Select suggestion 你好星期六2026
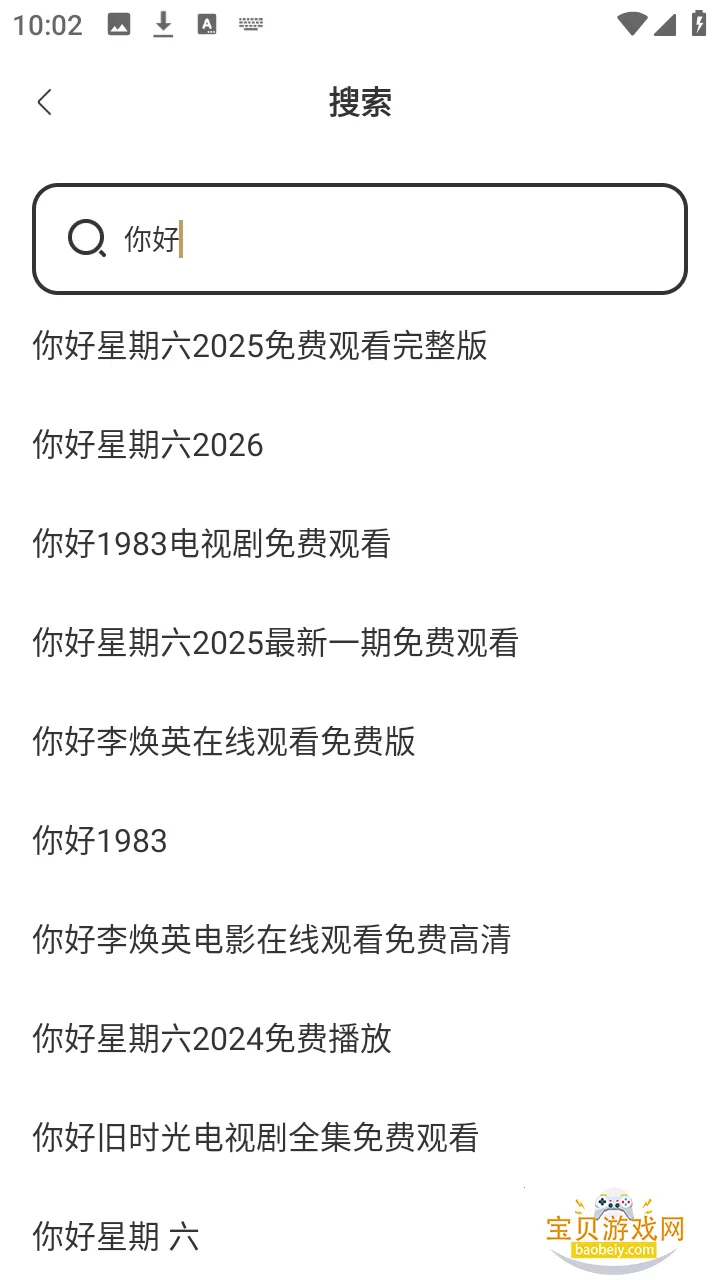Screen dimensions: 720x1280 (x=145, y=445)
